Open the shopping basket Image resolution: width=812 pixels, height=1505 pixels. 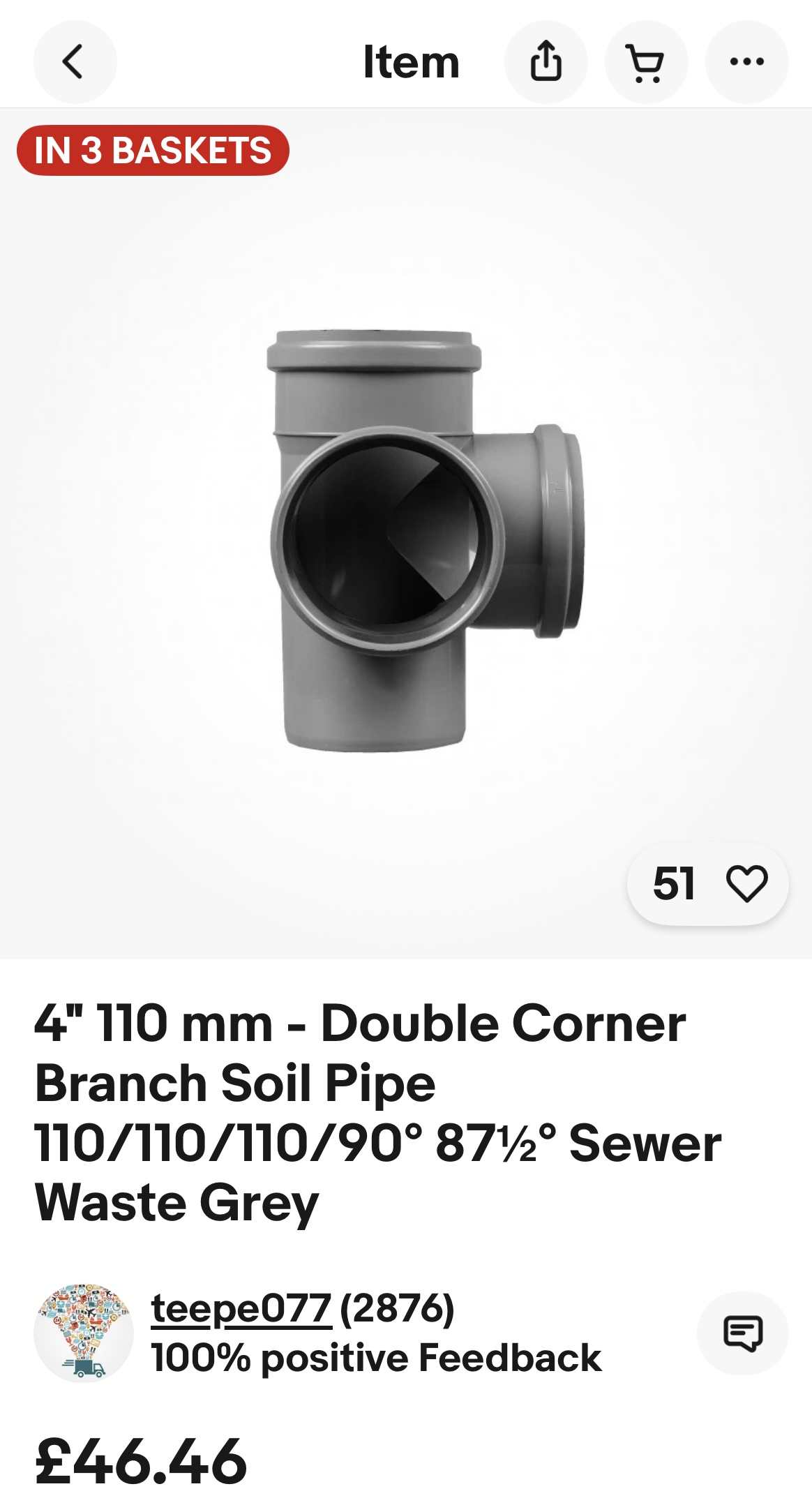(646, 62)
